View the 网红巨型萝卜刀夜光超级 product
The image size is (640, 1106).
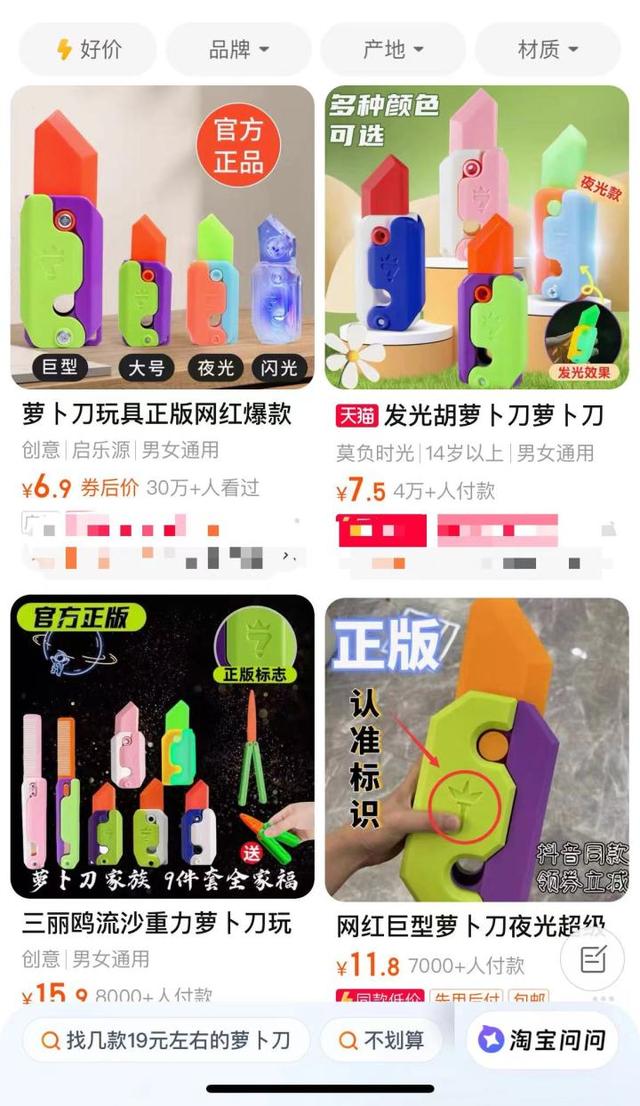point(477,749)
